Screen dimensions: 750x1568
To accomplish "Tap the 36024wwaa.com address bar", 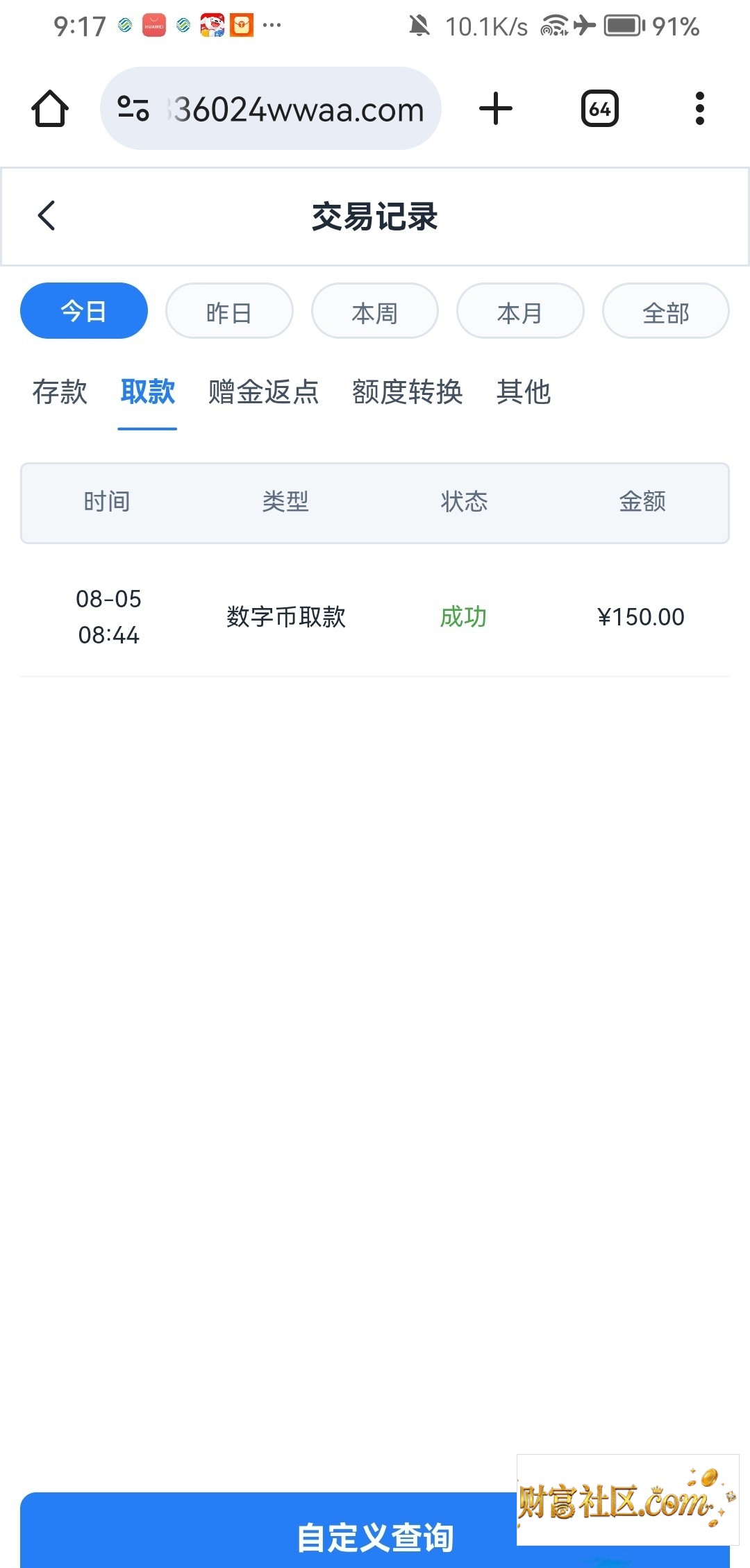I will (x=271, y=109).
